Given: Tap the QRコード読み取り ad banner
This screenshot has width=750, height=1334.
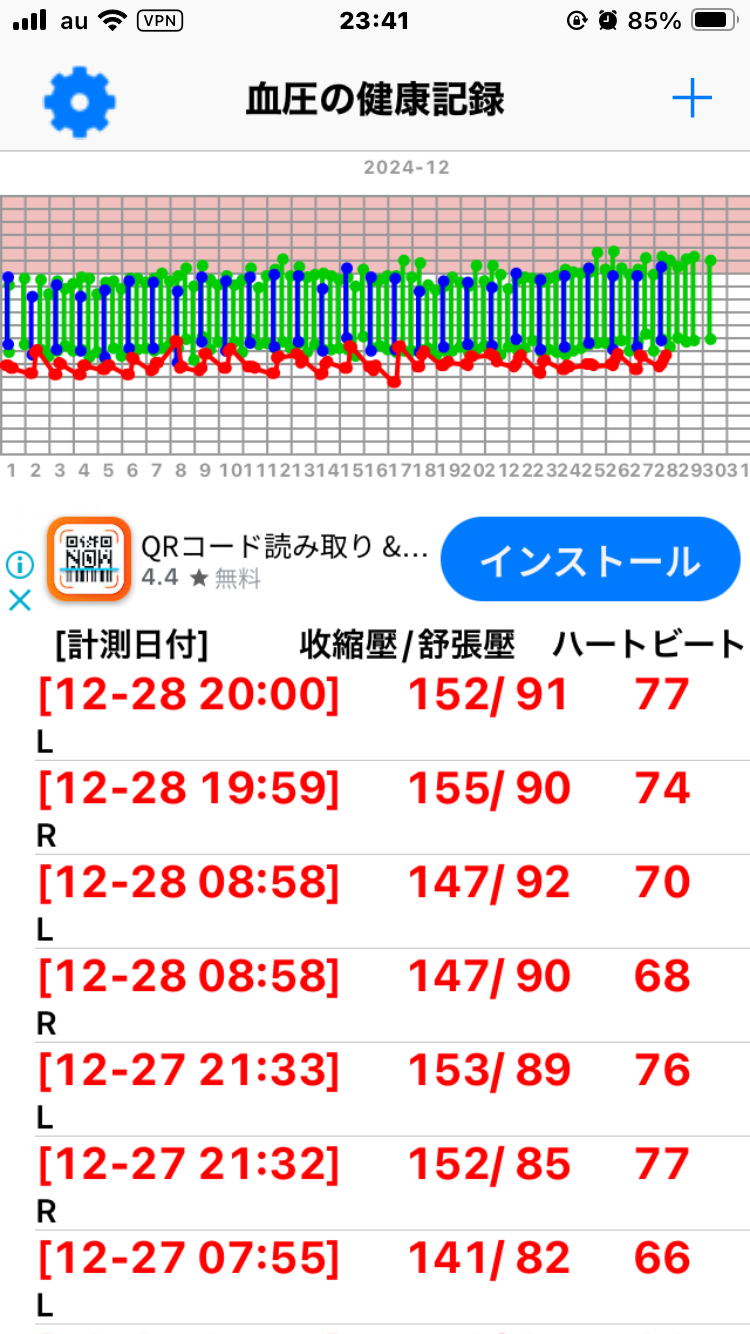Looking at the screenshot, I should [x=240, y=559].
